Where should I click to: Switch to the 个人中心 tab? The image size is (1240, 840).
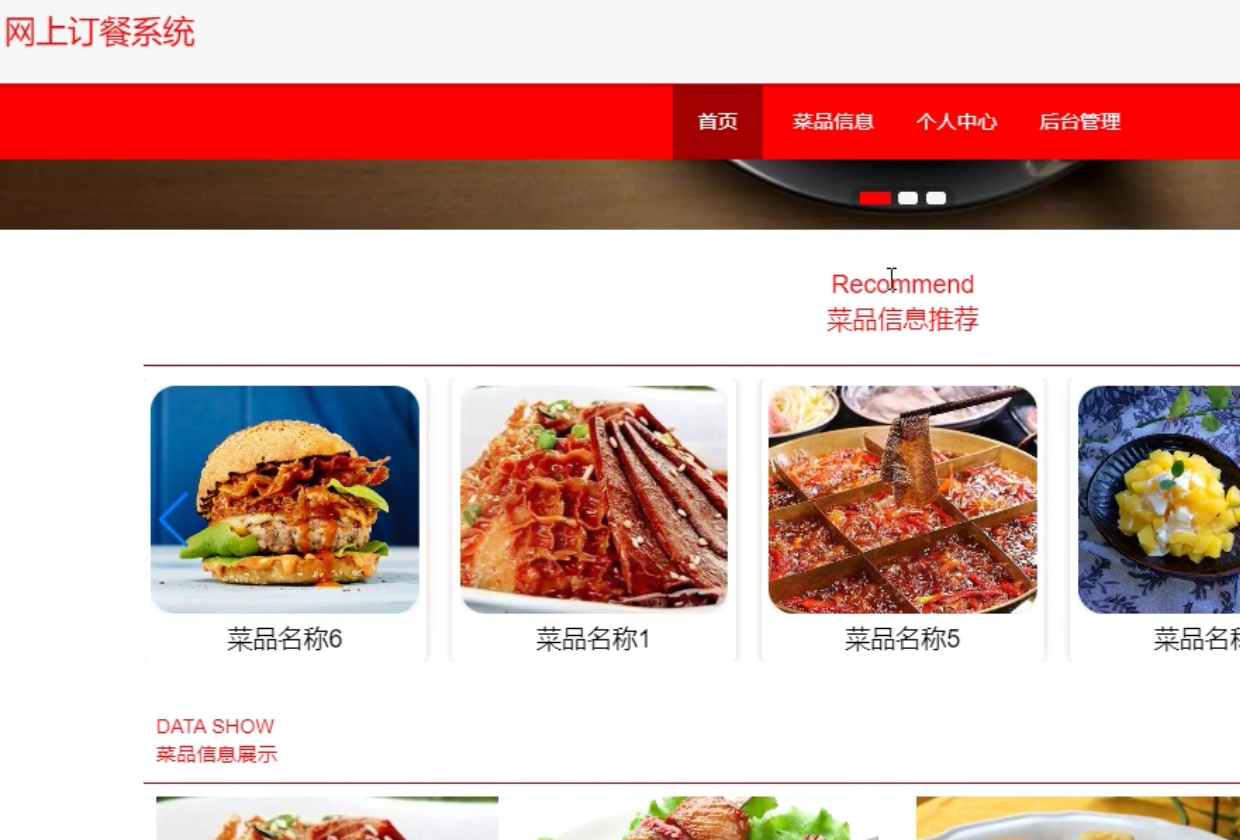coord(956,122)
